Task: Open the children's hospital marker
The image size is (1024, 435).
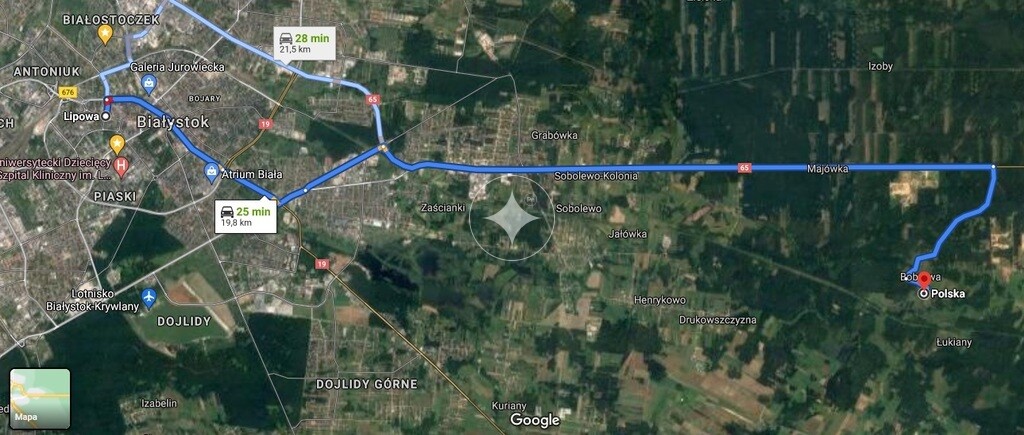Action: coord(121,165)
